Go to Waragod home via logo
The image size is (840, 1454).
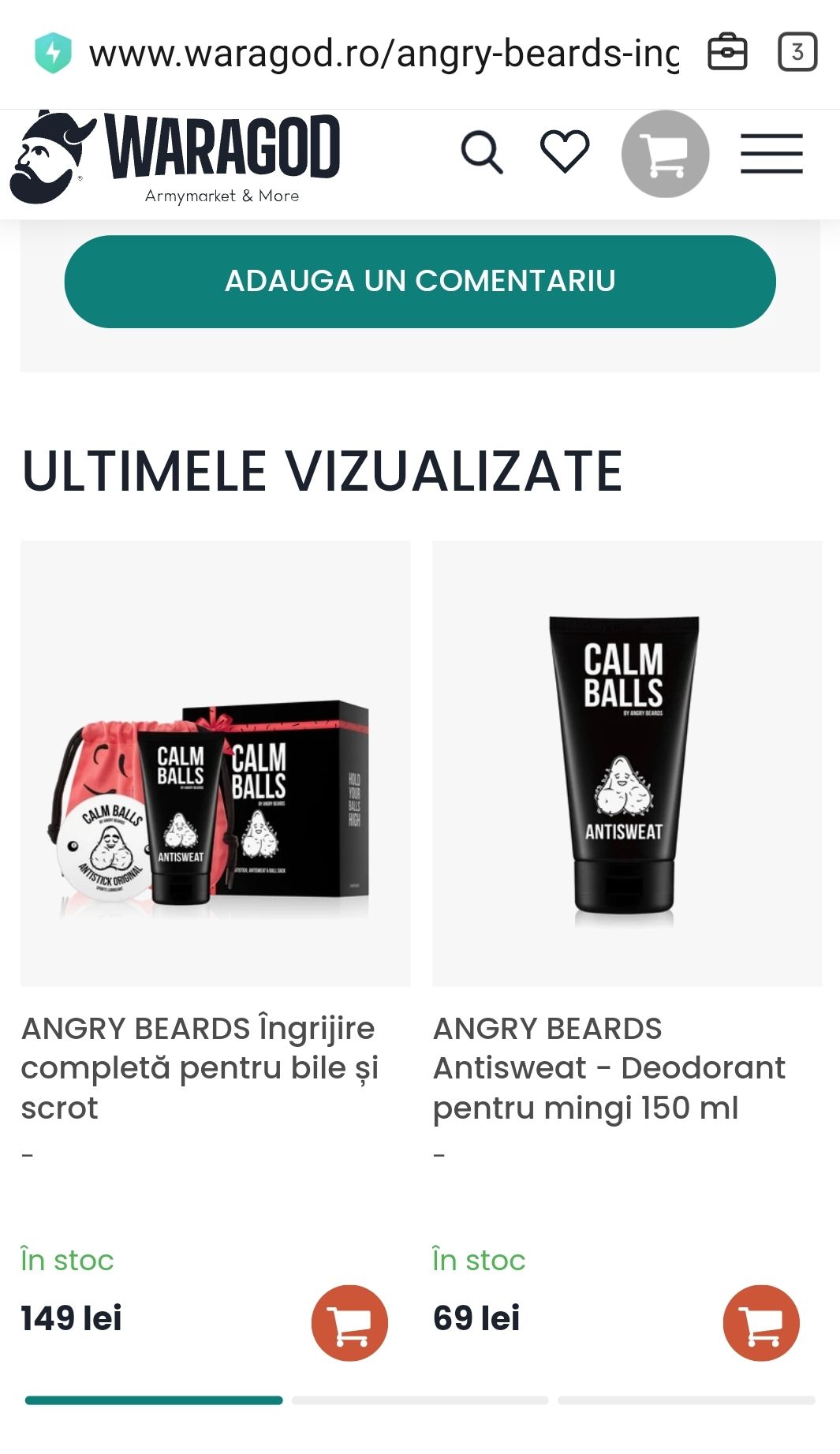pyautogui.click(x=175, y=156)
